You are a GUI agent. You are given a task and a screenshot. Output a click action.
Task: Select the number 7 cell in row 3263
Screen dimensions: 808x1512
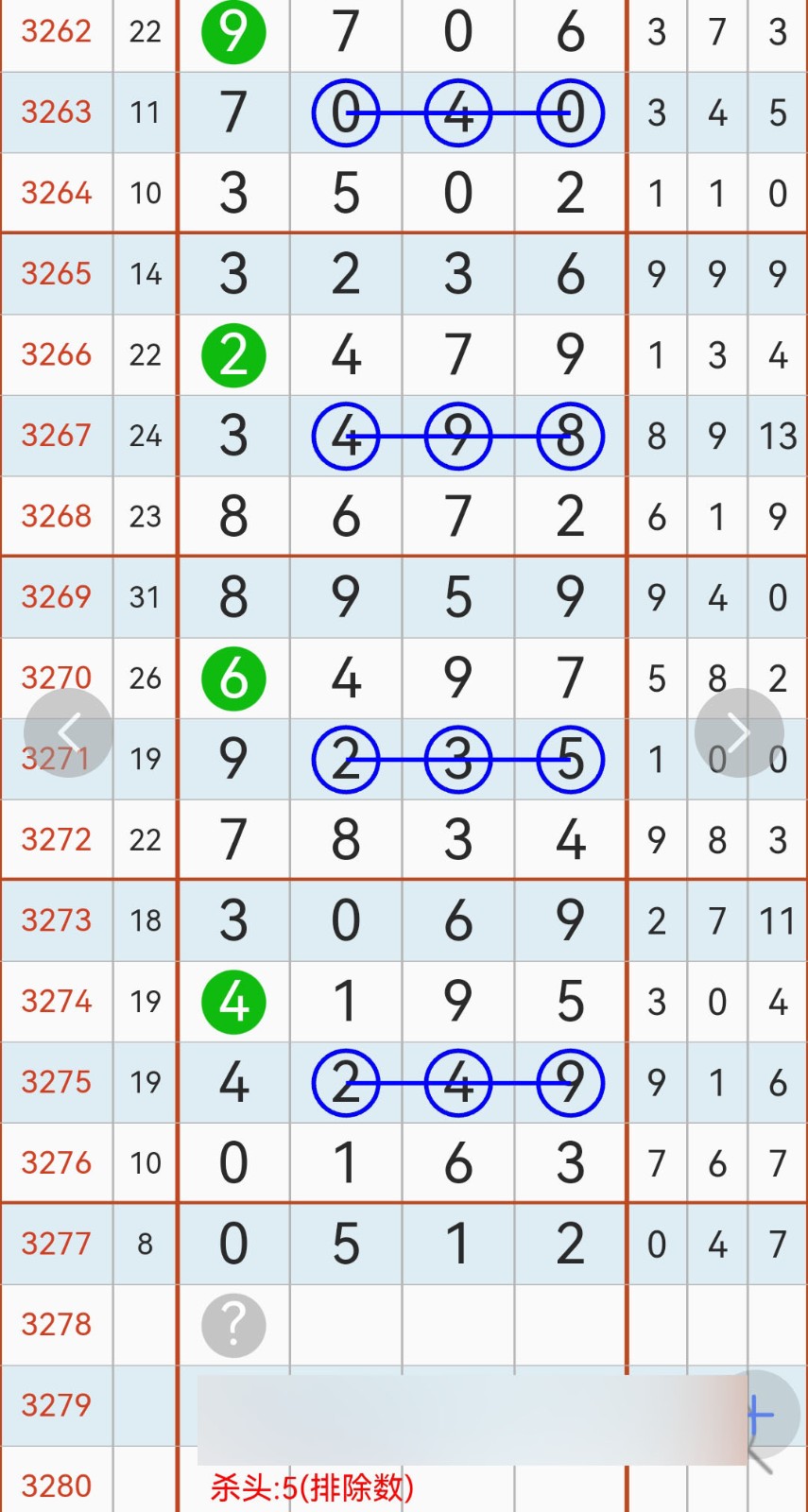coord(233,112)
